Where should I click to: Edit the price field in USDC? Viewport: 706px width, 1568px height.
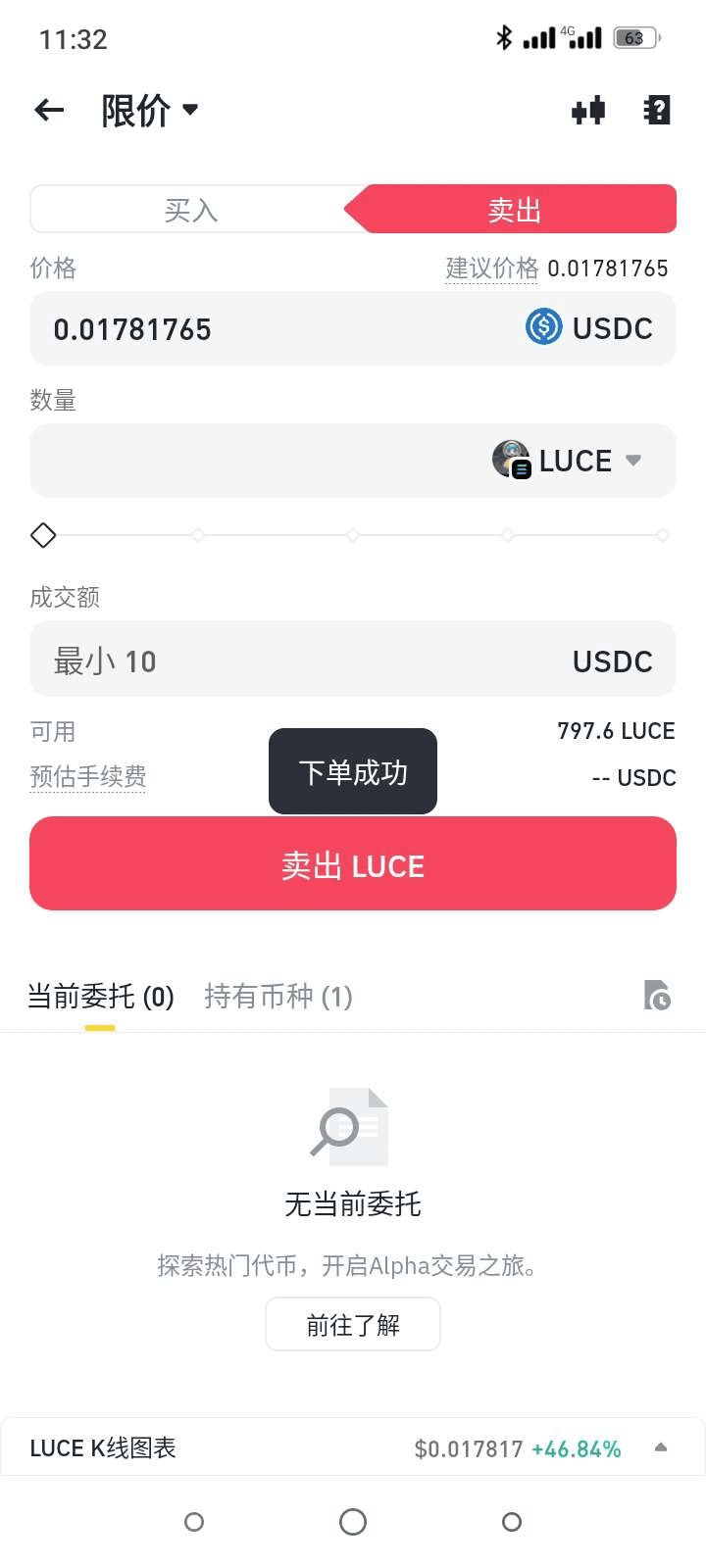(275, 329)
